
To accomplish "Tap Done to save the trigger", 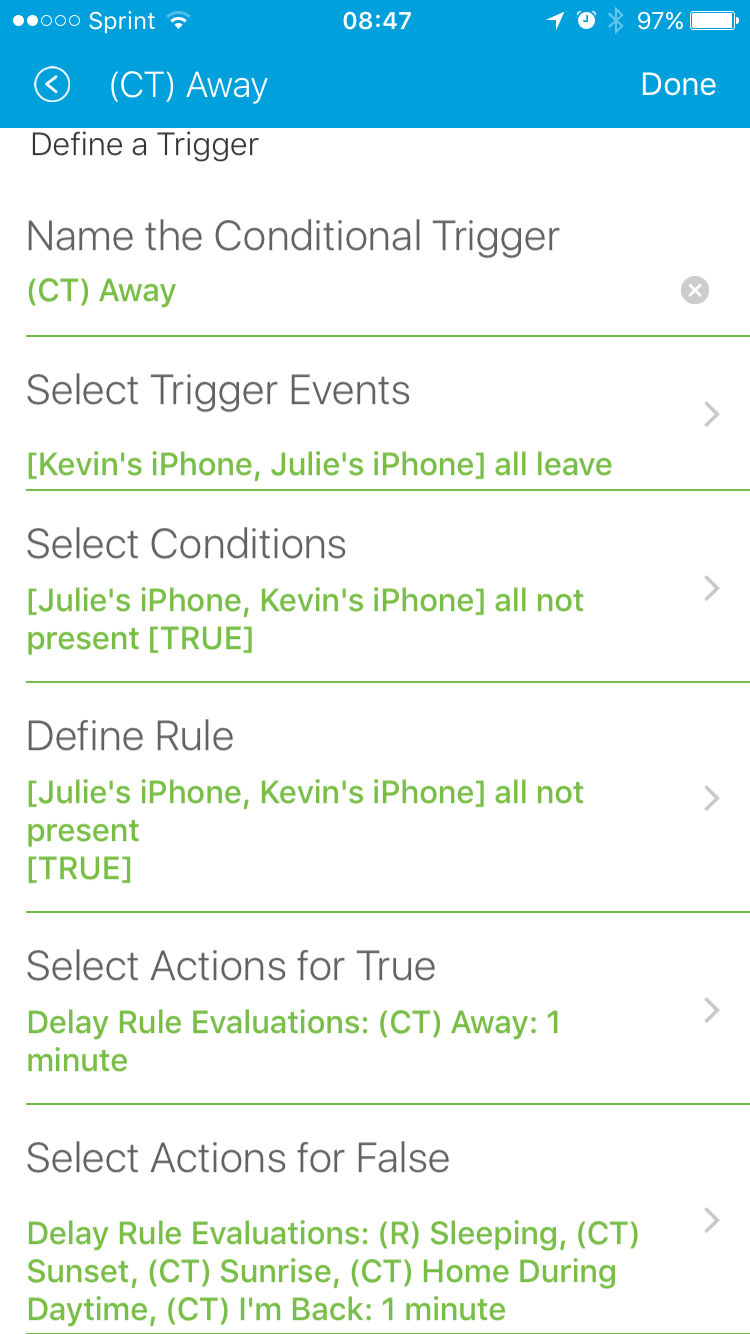I will click(x=678, y=84).
